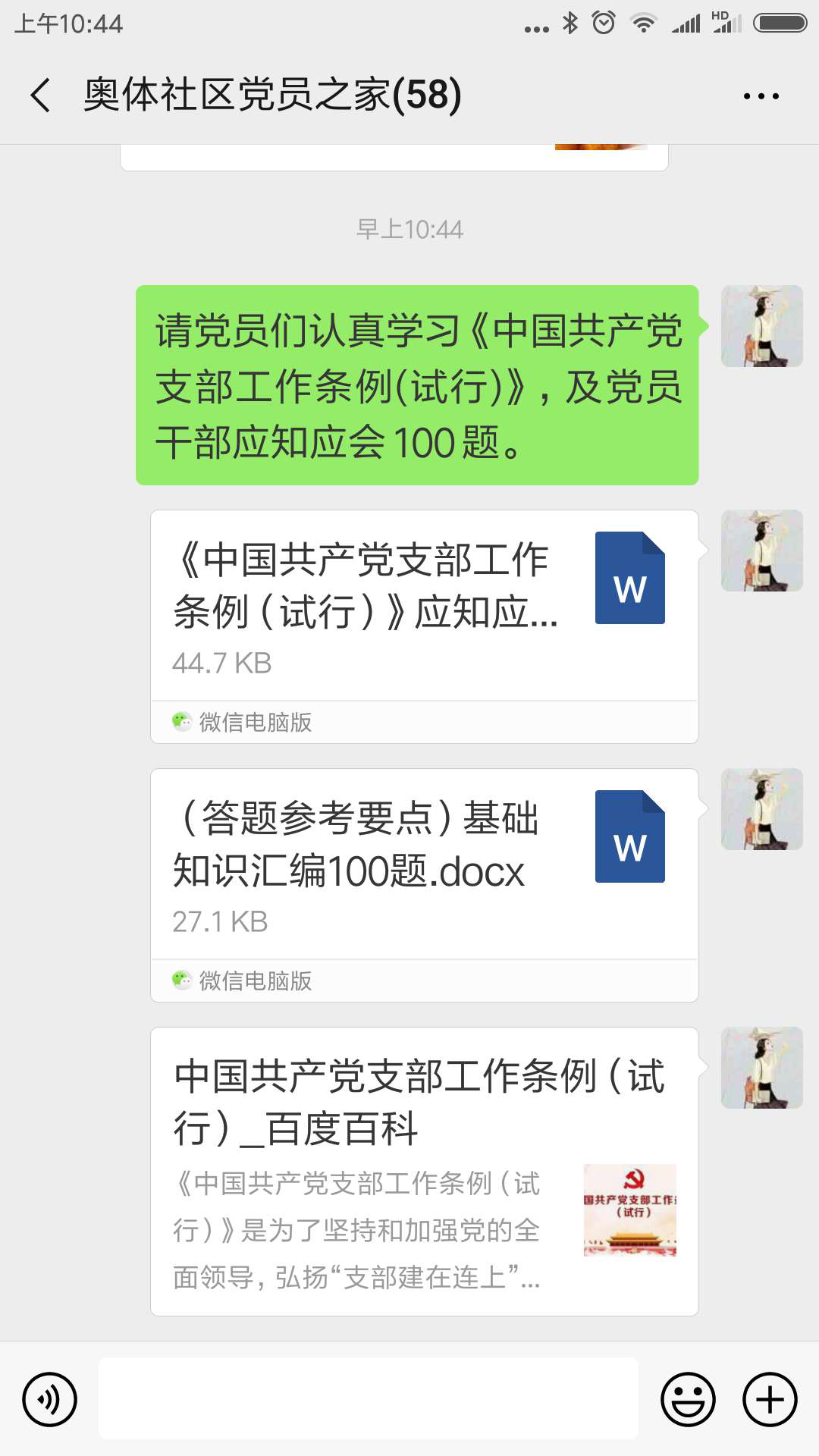Tap the chat title 奥体社区党员之家(58)
This screenshot has height=1456, width=819.
(271, 95)
